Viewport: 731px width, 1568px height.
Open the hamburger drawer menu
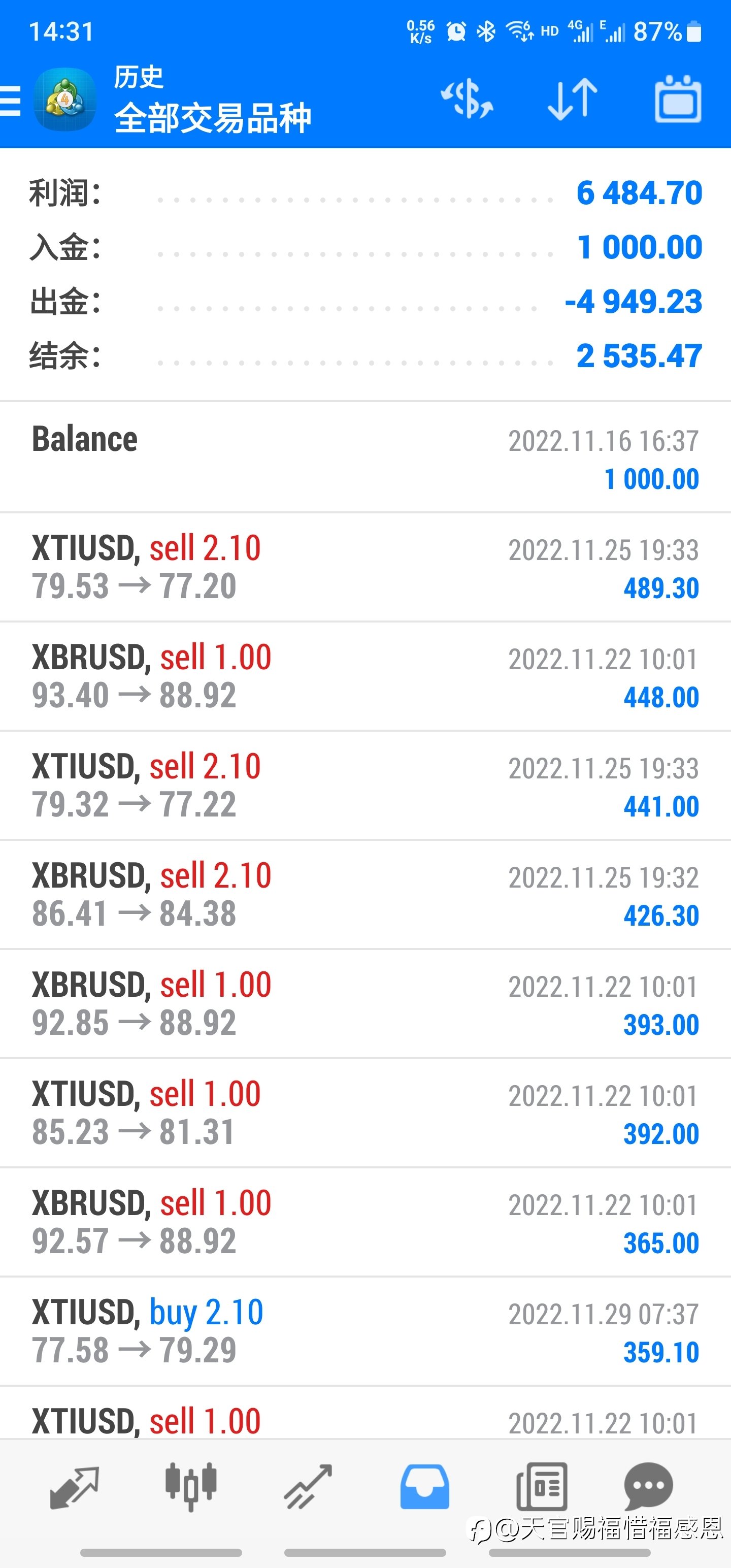point(10,101)
